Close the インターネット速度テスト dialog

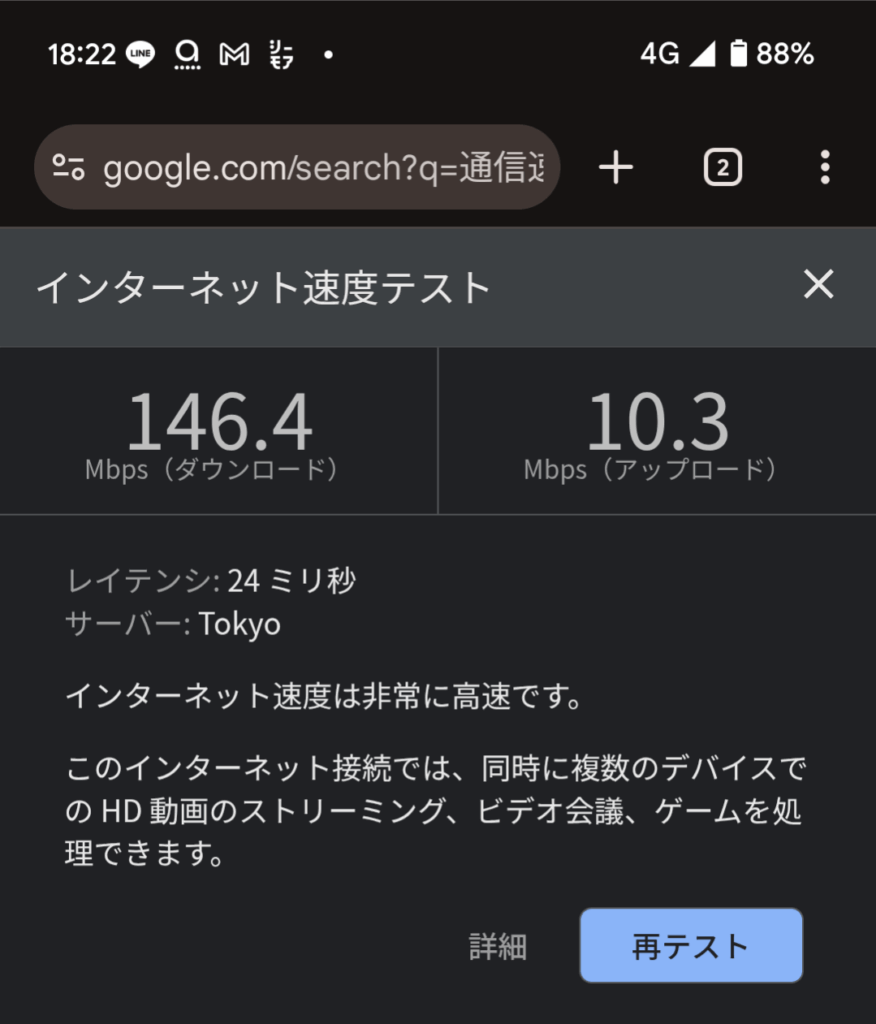pyautogui.click(x=818, y=286)
